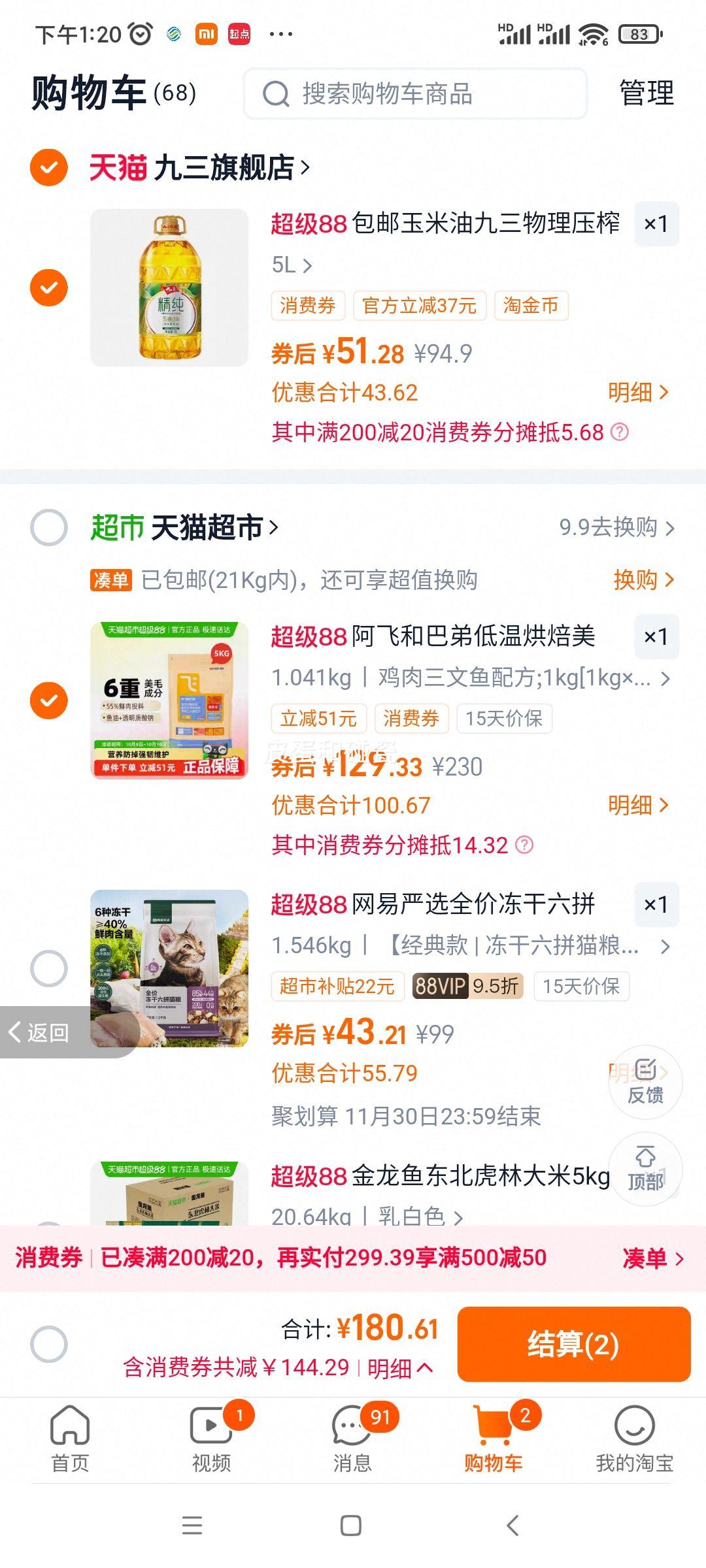Deselect the 玉米油 corn oil item
The height and width of the screenshot is (1568, 706).
coord(49,287)
